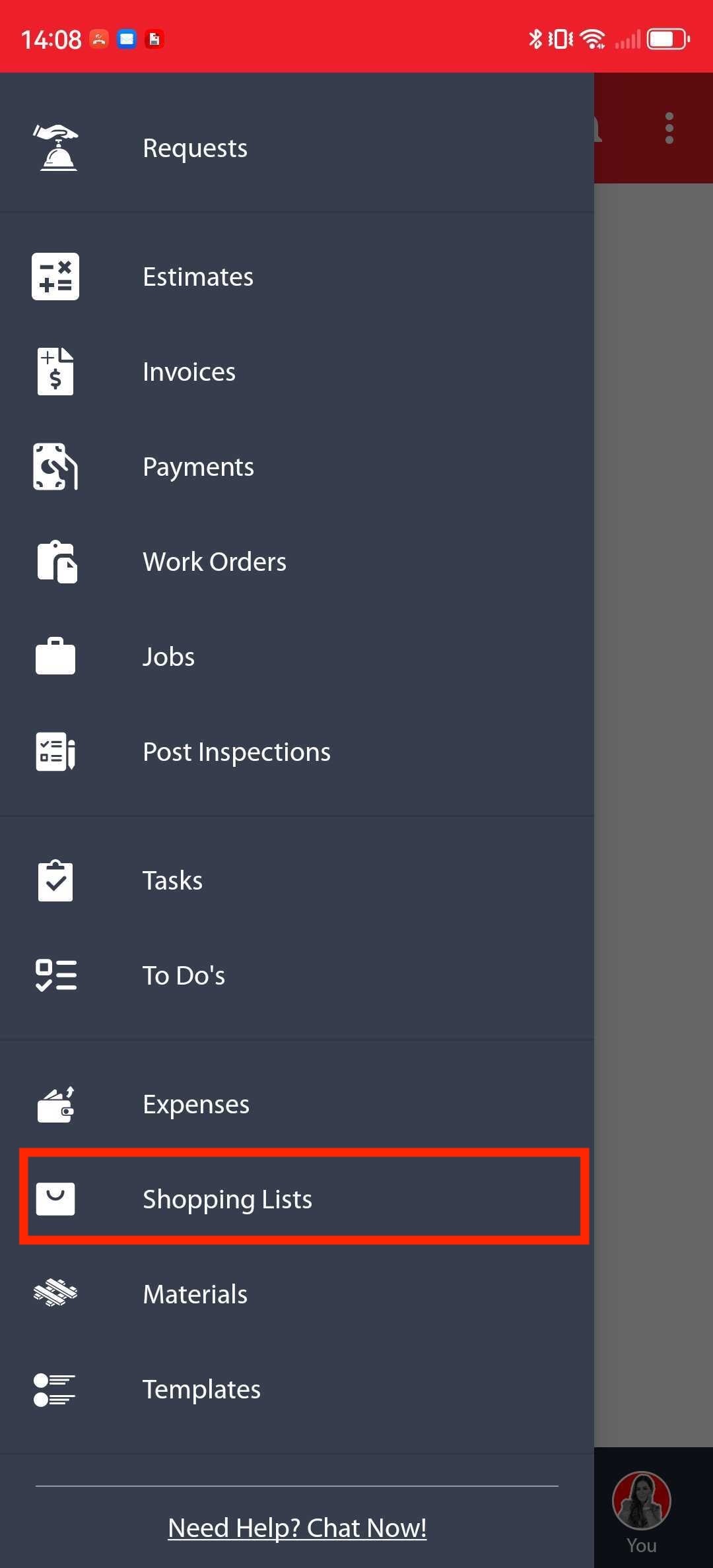
Task: Select Jobs in the menu
Action: click(168, 657)
